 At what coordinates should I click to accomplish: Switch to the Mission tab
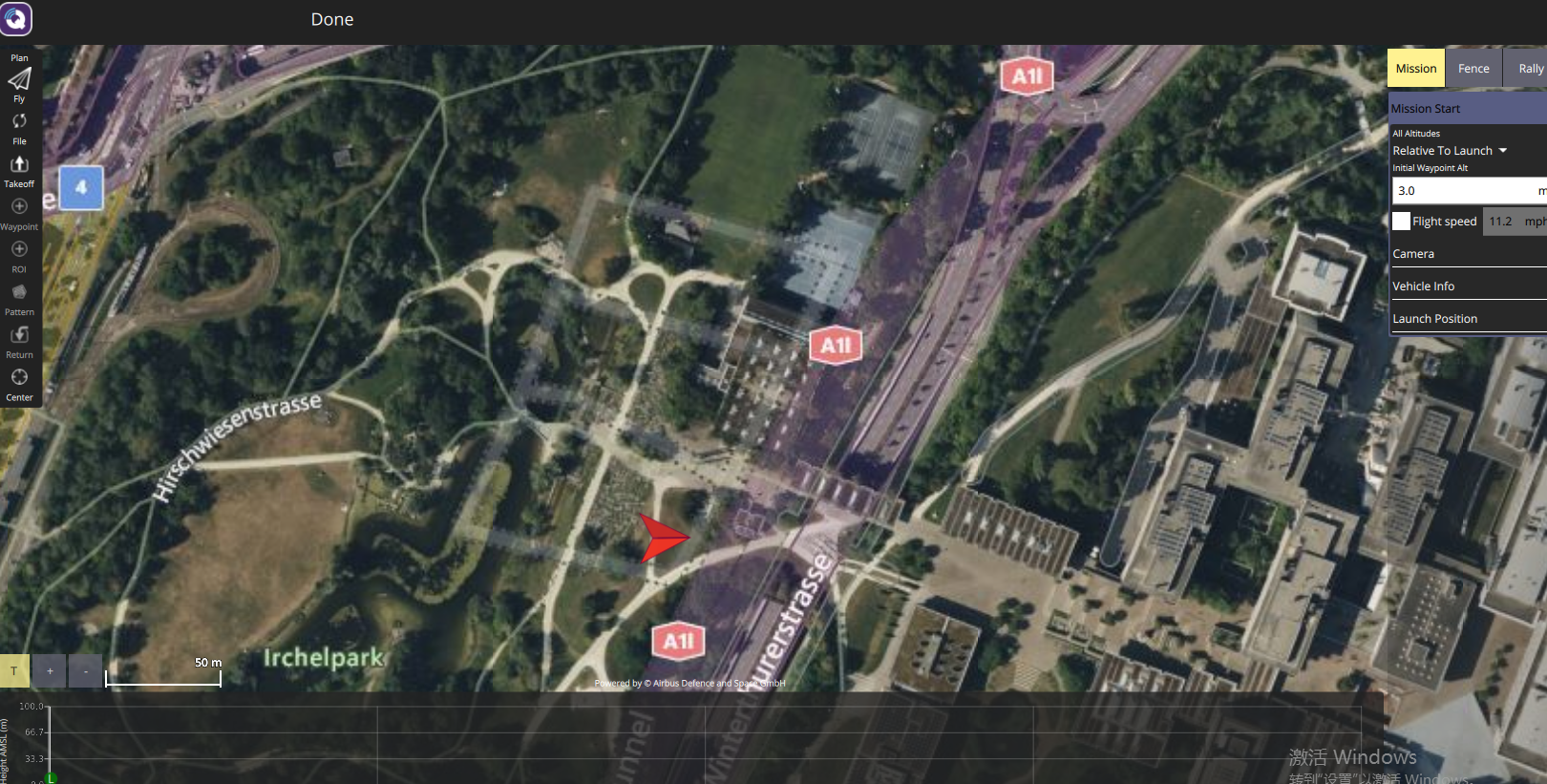[1415, 69]
